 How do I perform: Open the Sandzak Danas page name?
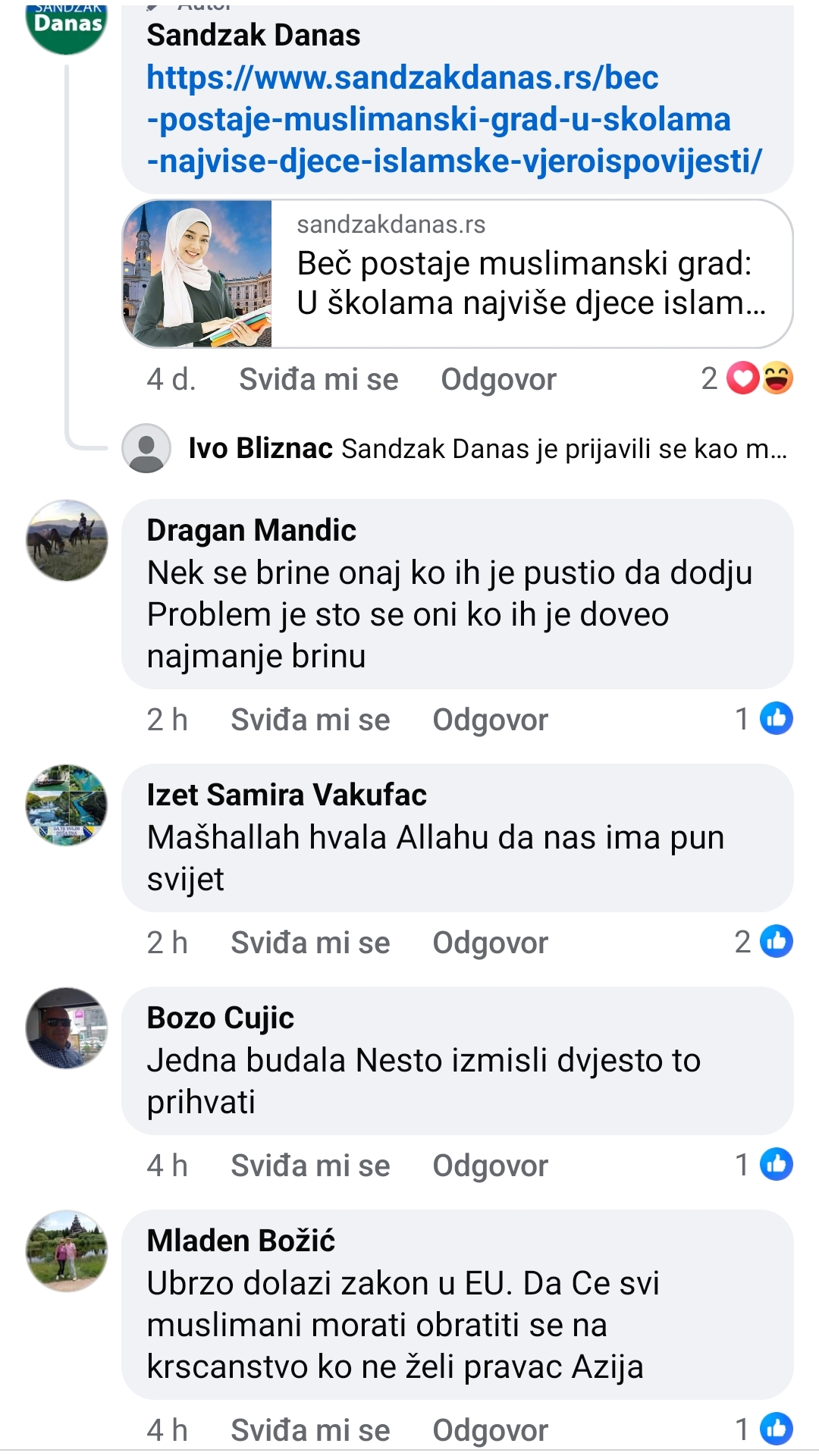tap(253, 35)
